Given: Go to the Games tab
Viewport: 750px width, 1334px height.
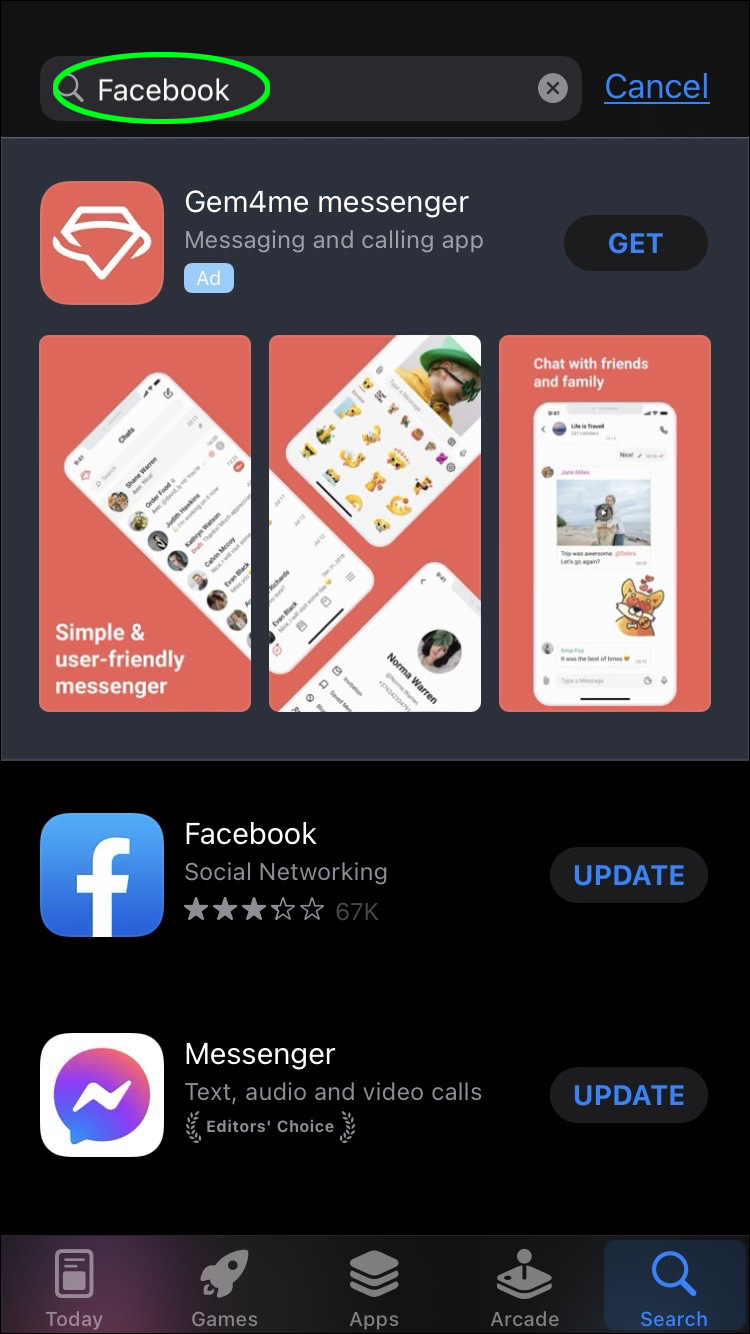Looking at the screenshot, I should pyautogui.click(x=224, y=1288).
